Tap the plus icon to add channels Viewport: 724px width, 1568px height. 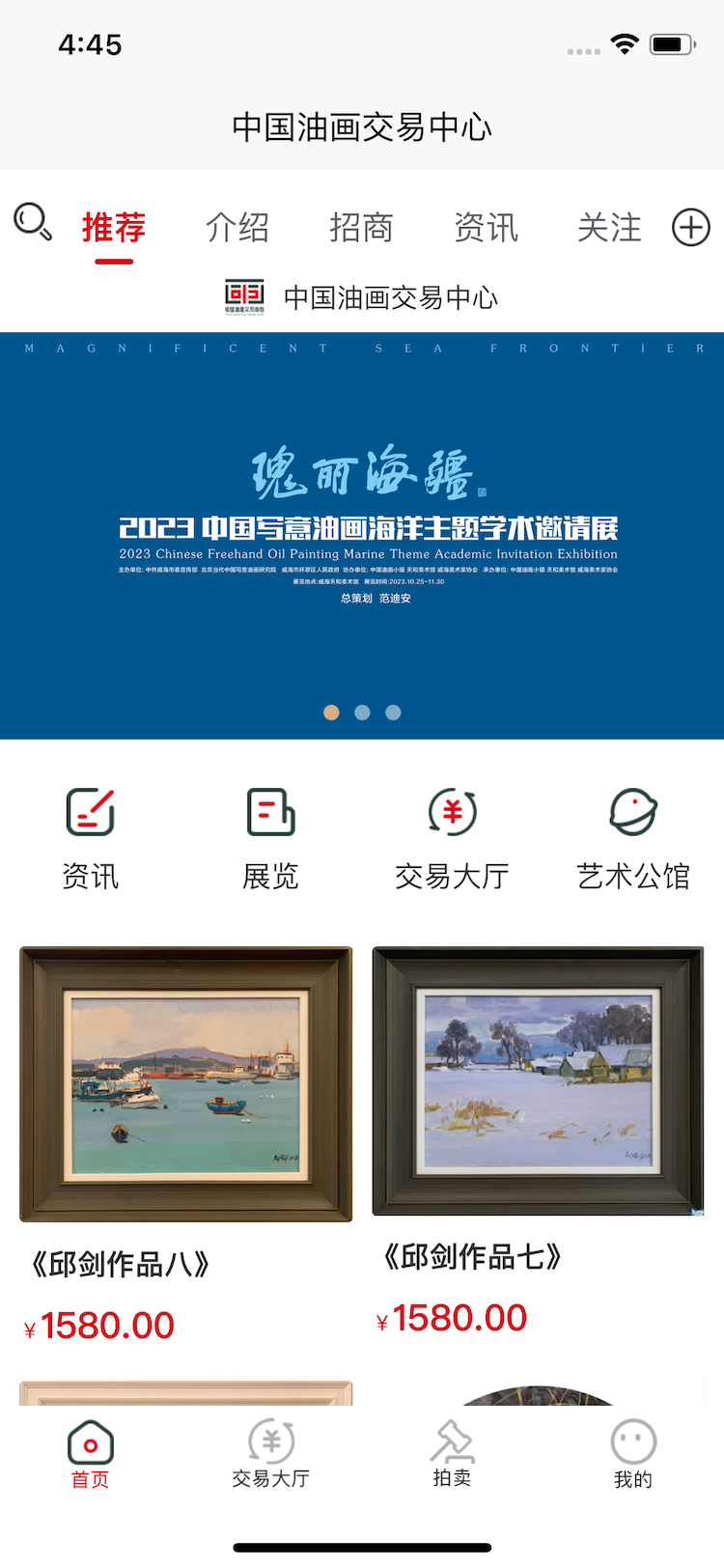click(x=691, y=228)
